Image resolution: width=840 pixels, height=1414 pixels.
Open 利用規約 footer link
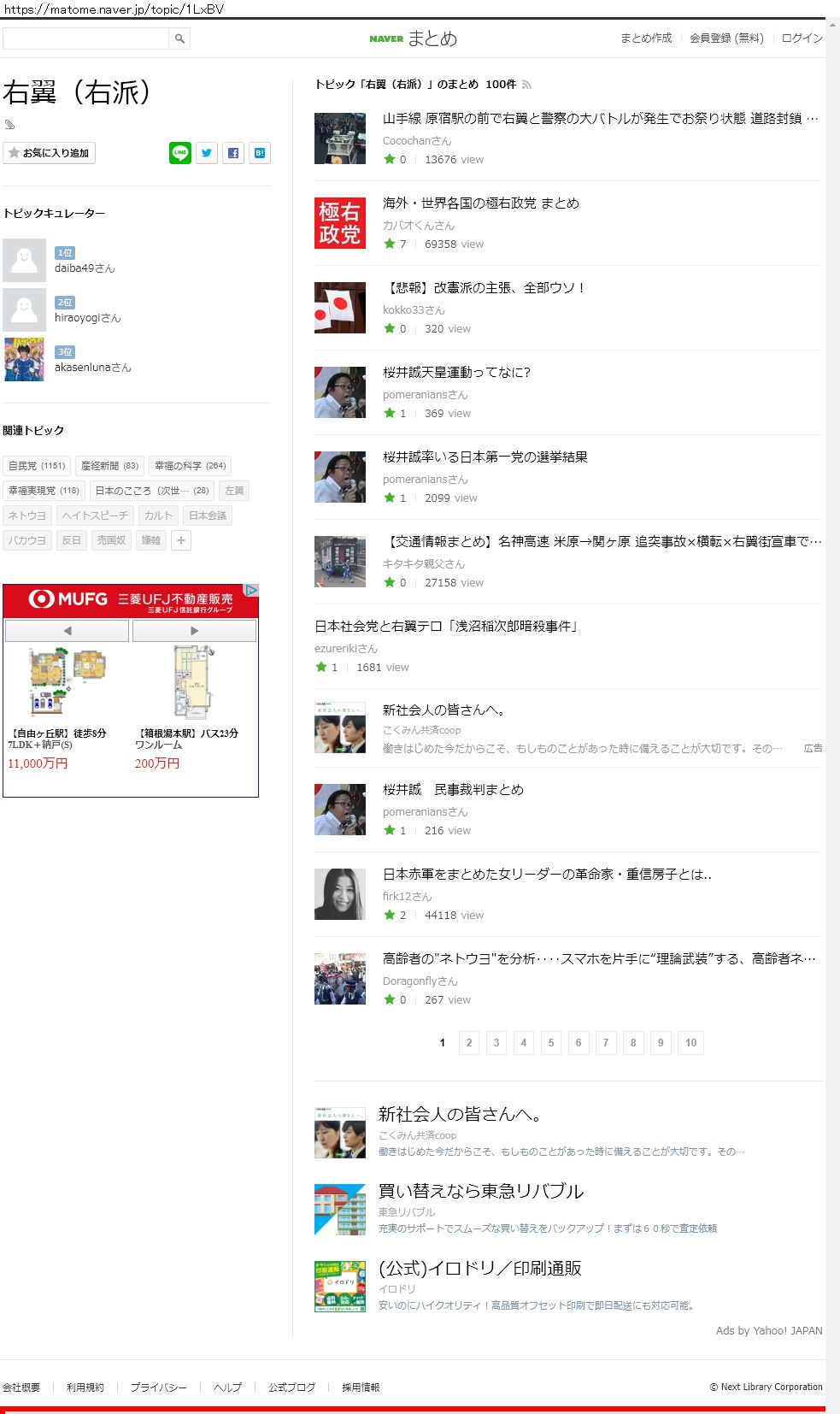[x=85, y=1387]
